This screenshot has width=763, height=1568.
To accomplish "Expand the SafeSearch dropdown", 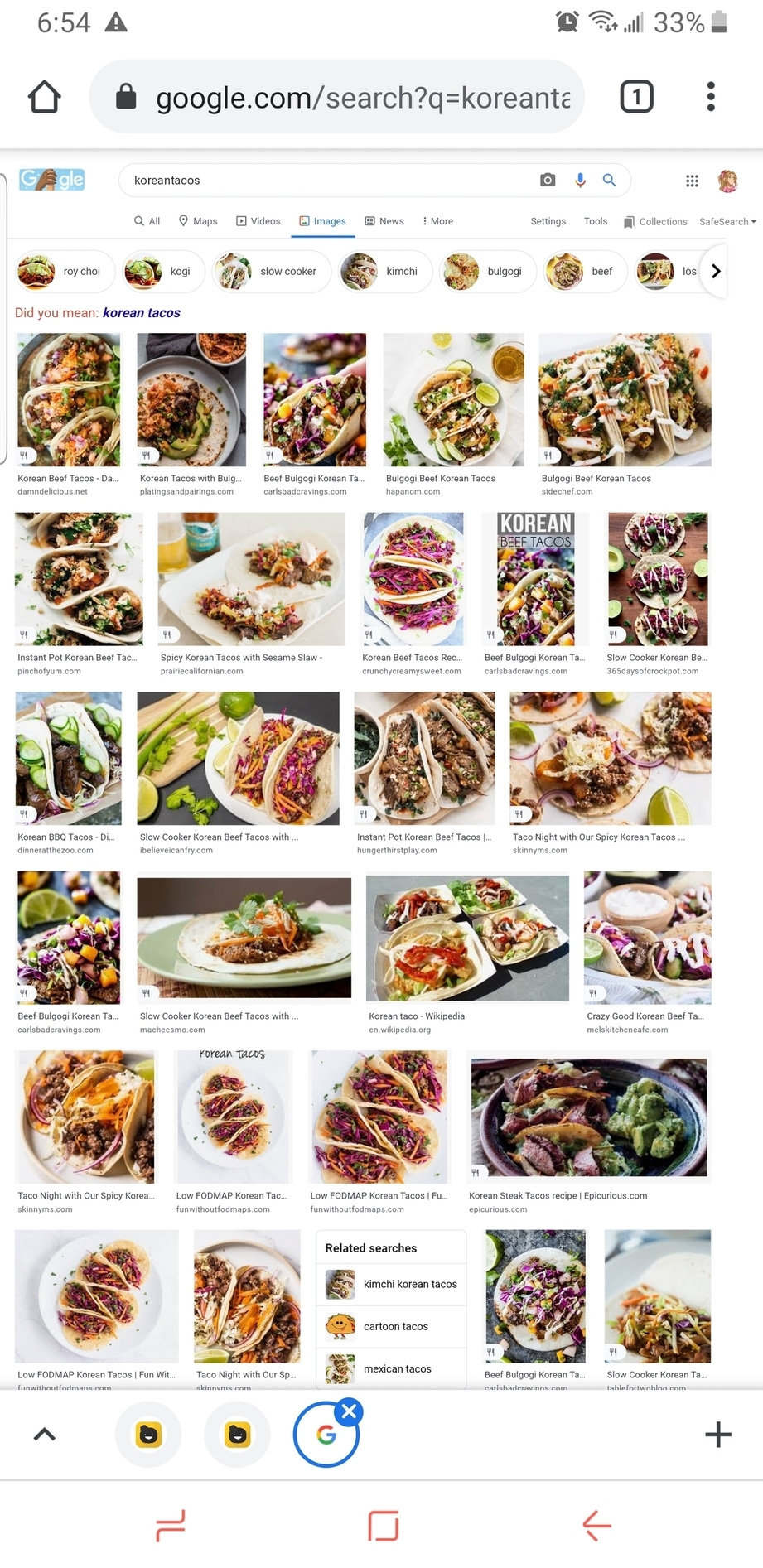I will [727, 222].
